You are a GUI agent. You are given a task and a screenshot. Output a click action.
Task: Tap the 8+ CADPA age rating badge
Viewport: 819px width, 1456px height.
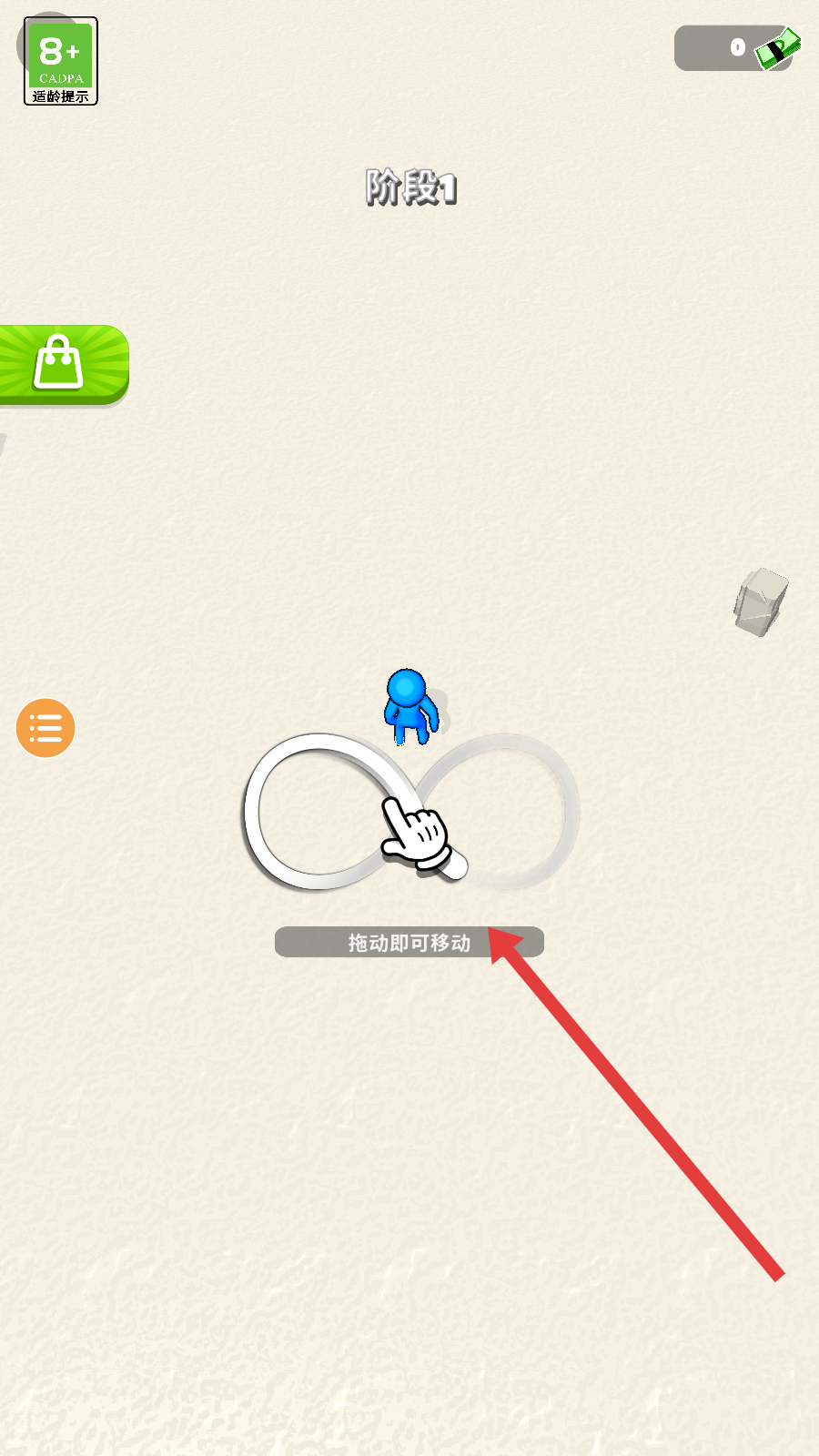pyautogui.click(x=60, y=61)
